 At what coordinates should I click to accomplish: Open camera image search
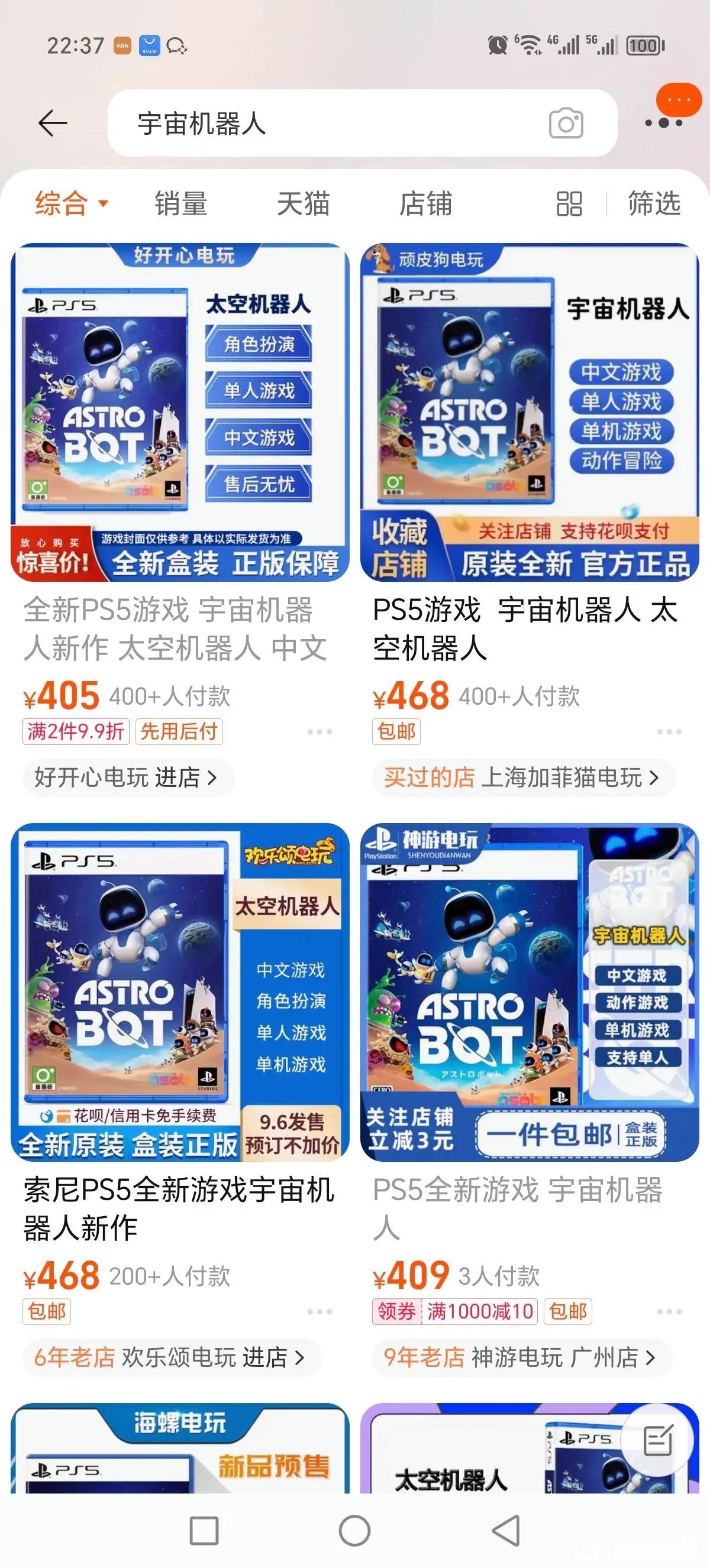pos(566,124)
